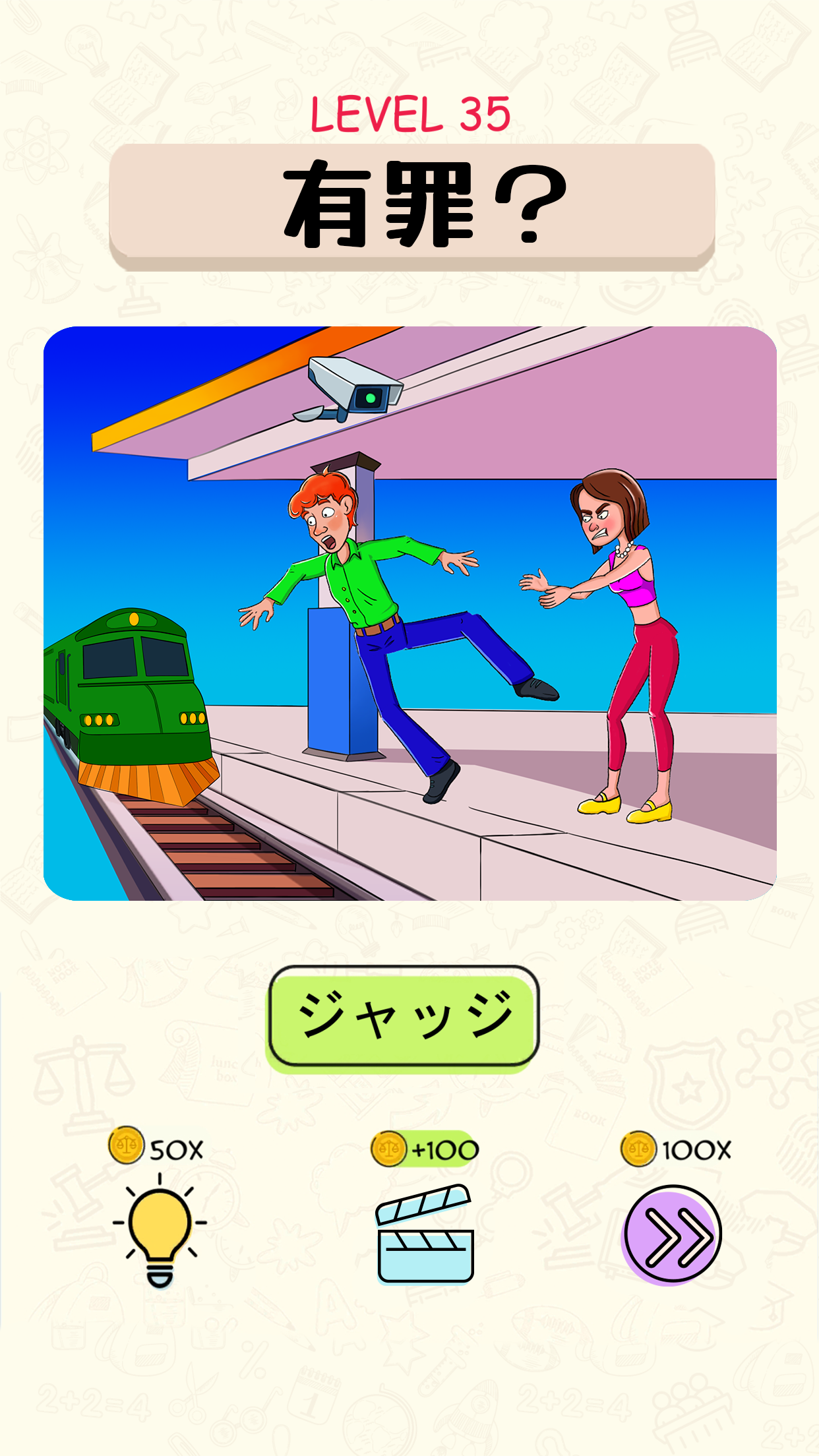This screenshot has height=1456, width=819.
Task: Tap the green ジャッジ button
Action: click(404, 1016)
